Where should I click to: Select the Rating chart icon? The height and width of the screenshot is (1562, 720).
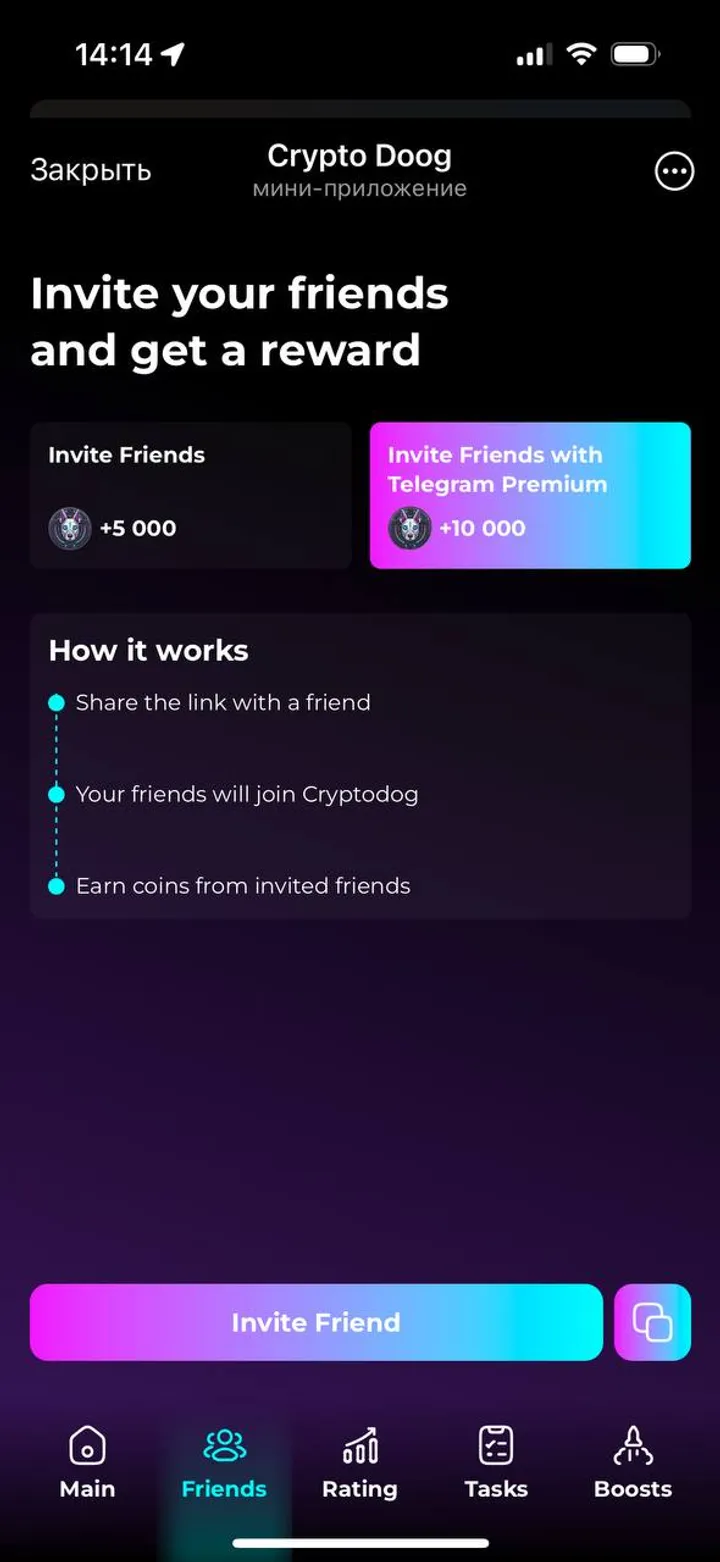359,1443
